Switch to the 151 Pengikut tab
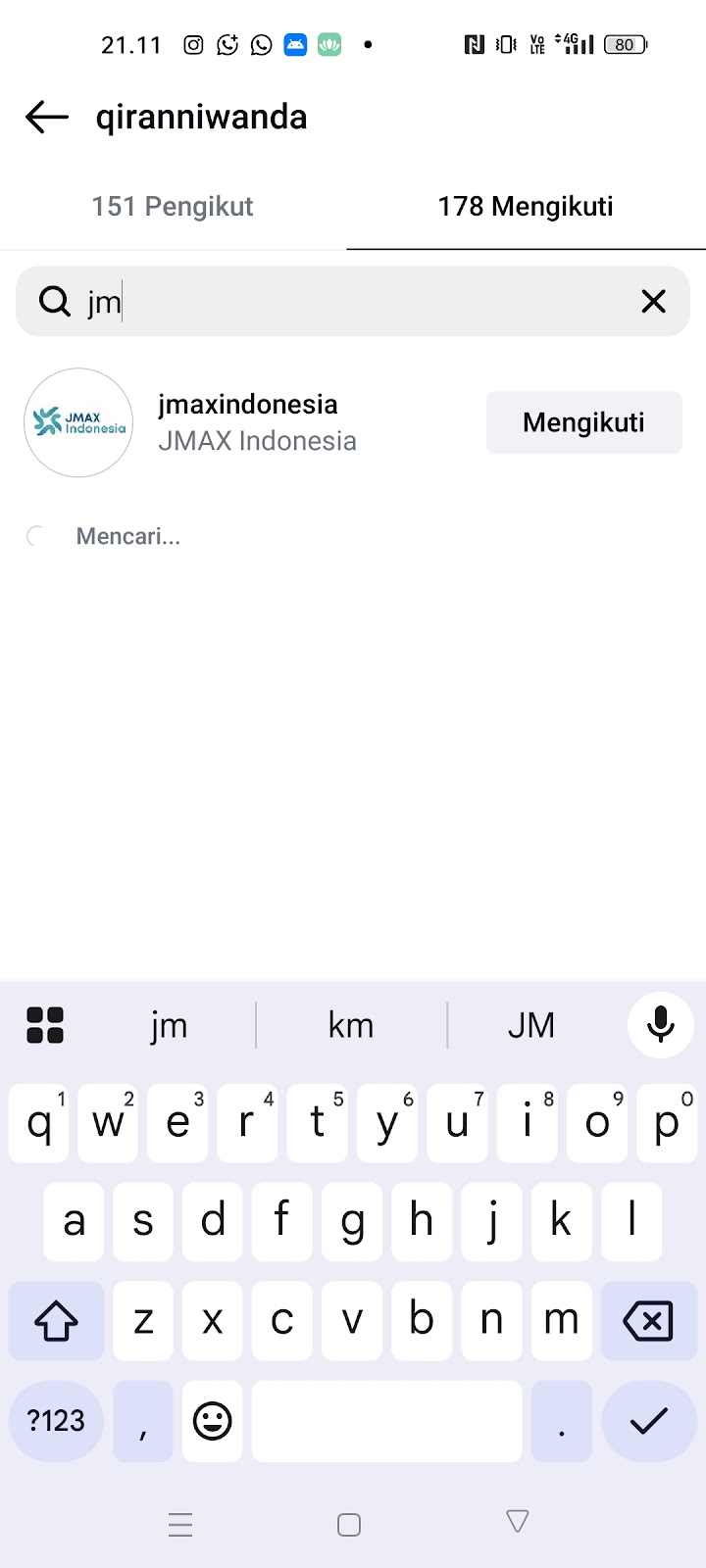Screen dimensions: 706x1568 173,207
